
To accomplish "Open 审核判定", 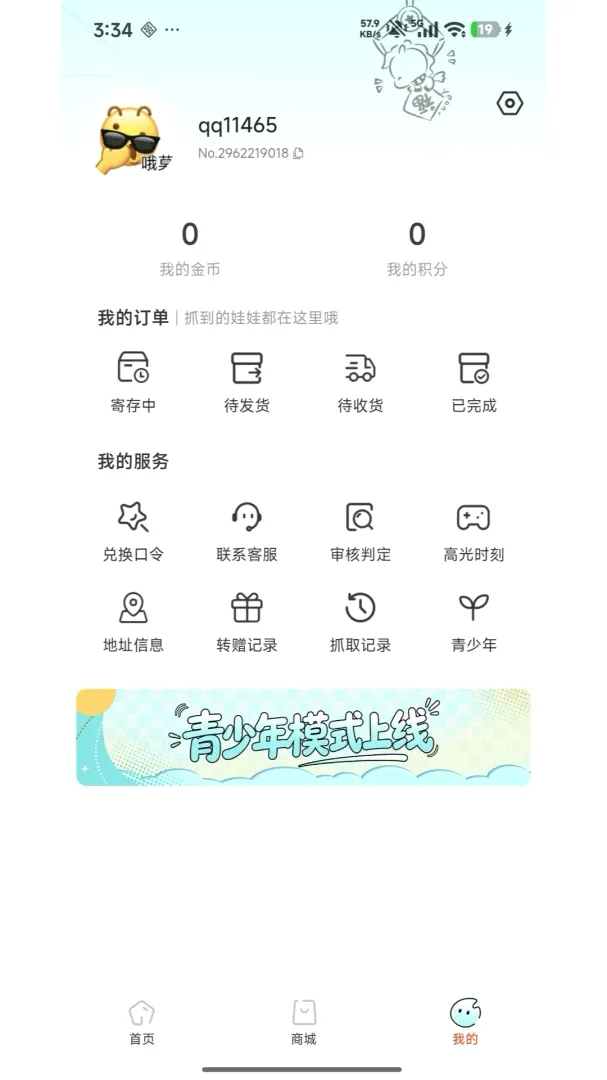I will click(x=360, y=531).
